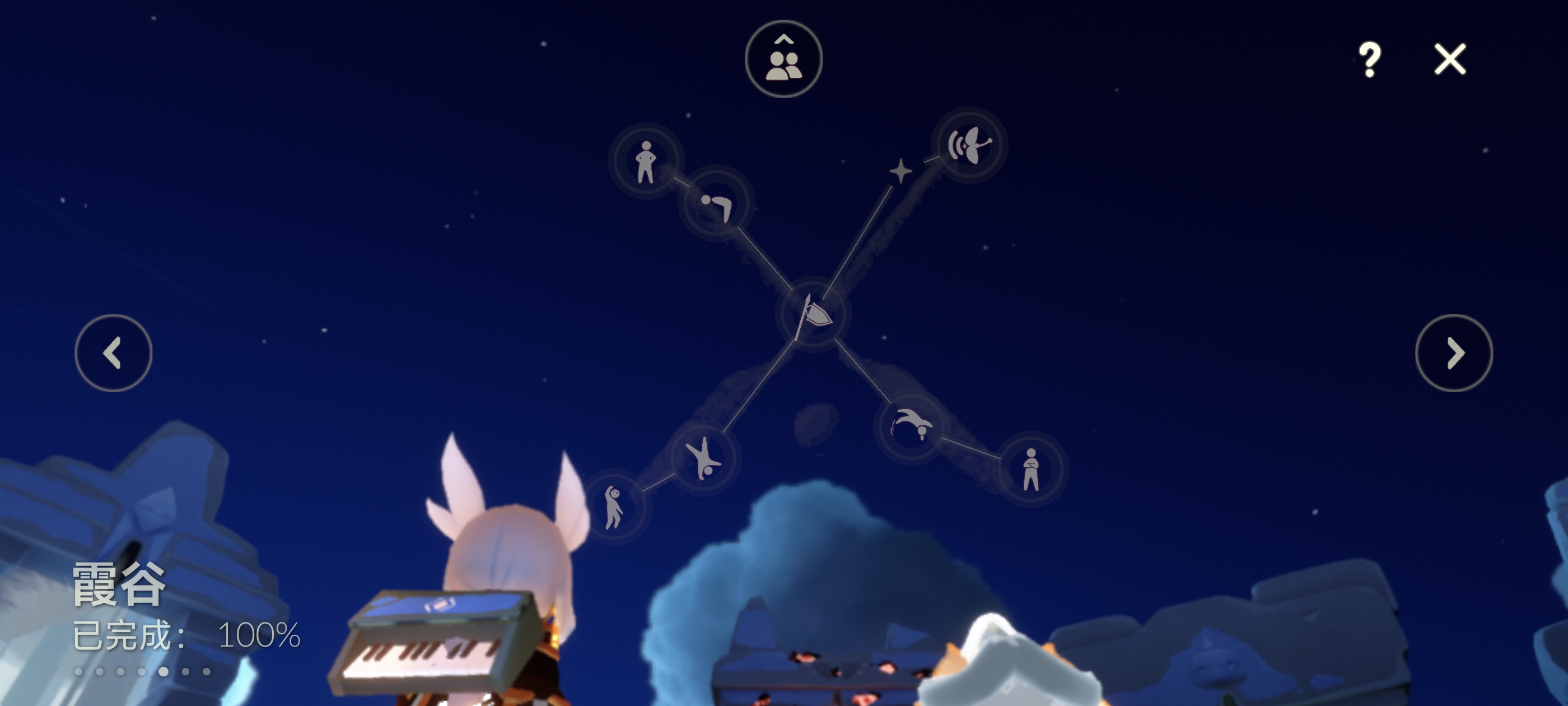Tap the four-point star node
Screen dimensions: 1568x706
pos(900,171)
